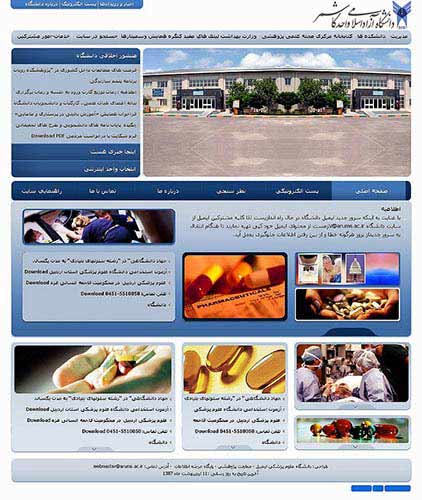Open the hands holding pills picture tile
Screen dimensions: 422x500
347,304
